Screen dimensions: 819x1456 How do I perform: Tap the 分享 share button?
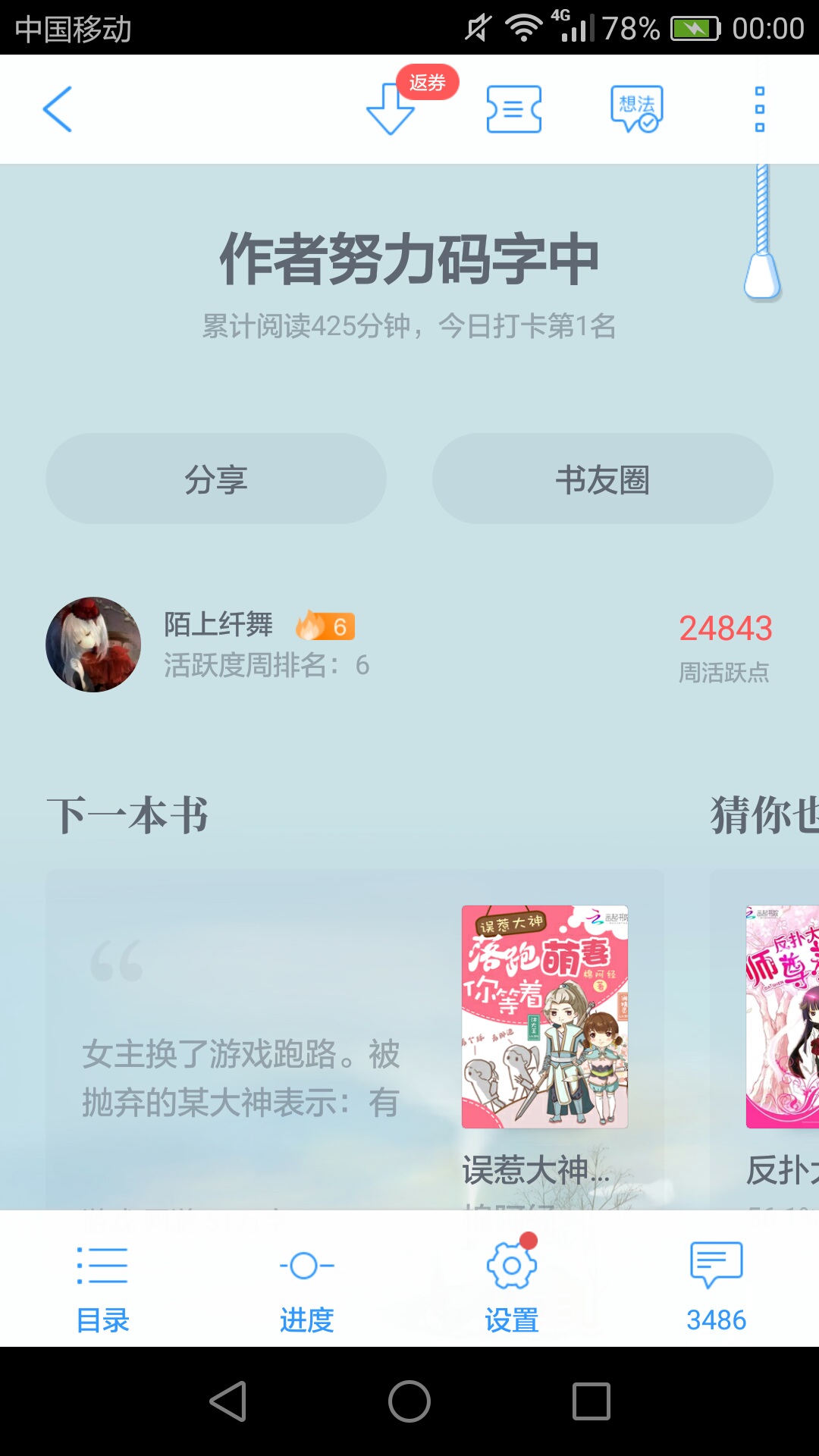click(x=216, y=479)
